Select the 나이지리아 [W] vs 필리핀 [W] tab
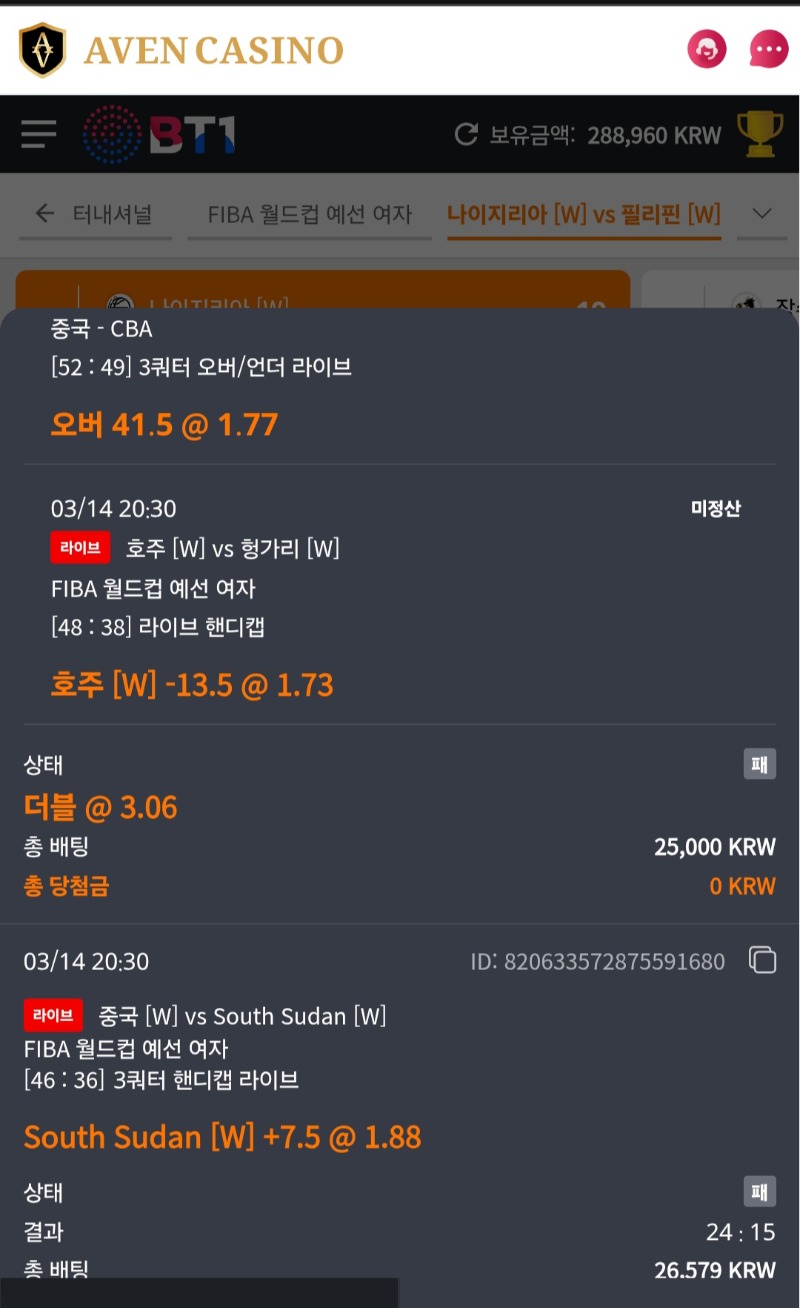Screen dimensions: 800x1308 pos(583,213)
